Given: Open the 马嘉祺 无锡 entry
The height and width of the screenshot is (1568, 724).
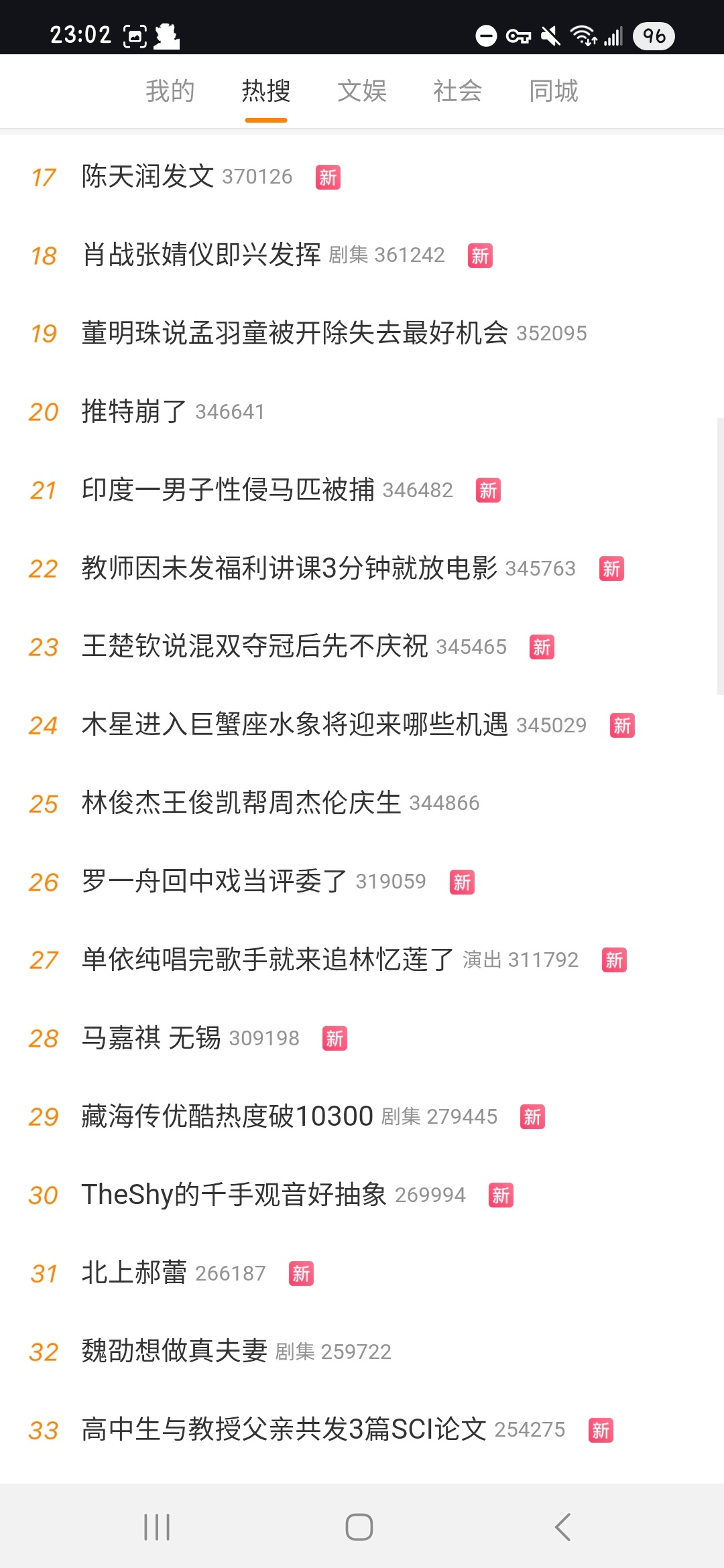Looking at the screenshot, I should click(152, 1038).
